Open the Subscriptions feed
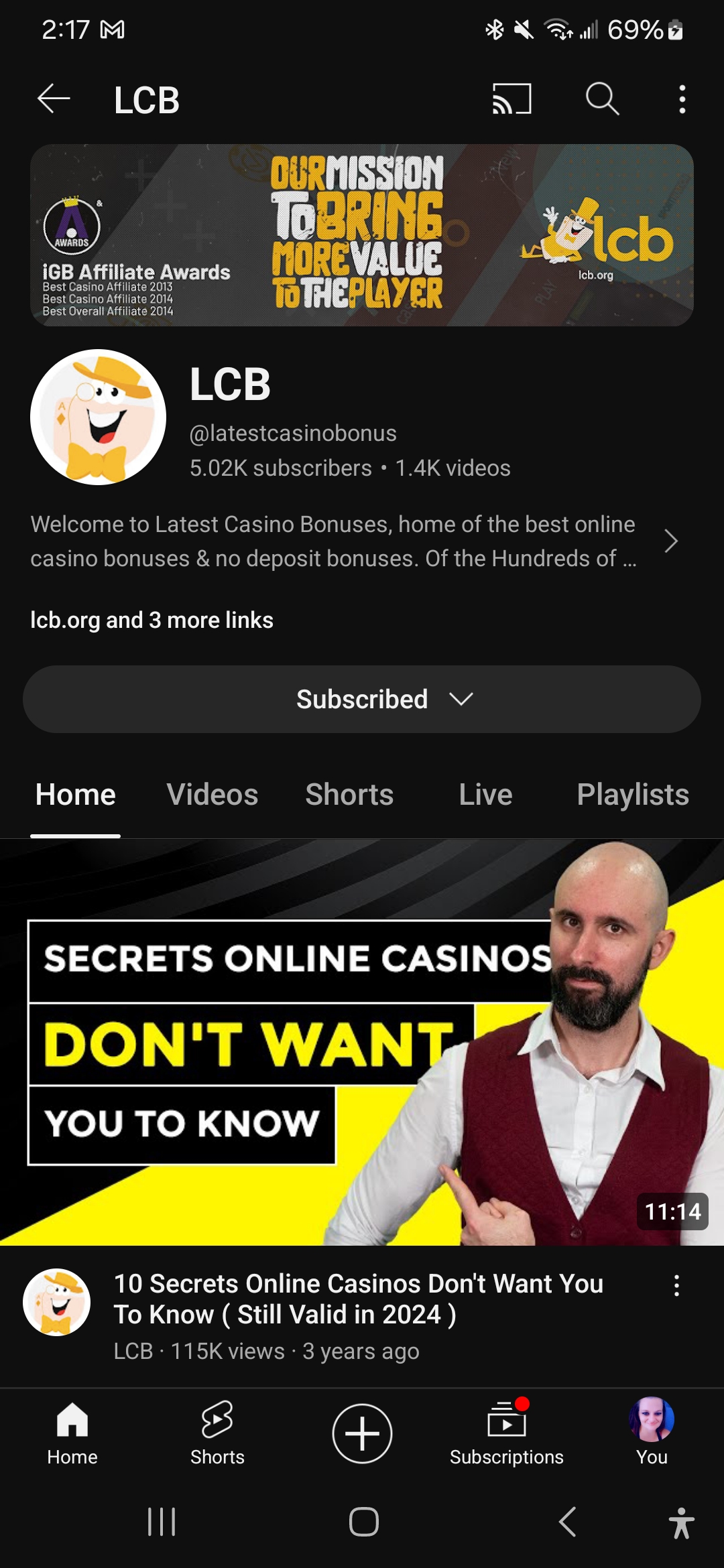Image resolution: width=724 pixels, height=1568 pixels. click(x=507, y=1433)
